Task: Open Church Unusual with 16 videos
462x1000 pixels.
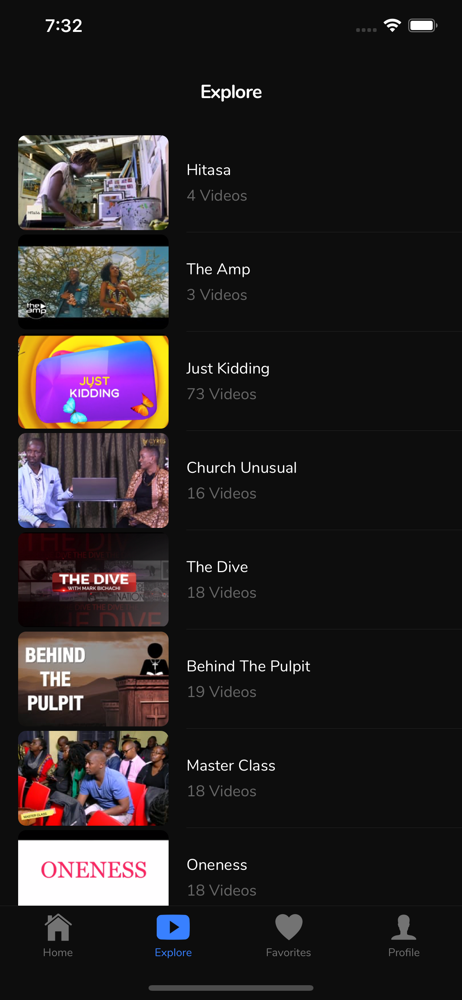Action: (231, 480)
